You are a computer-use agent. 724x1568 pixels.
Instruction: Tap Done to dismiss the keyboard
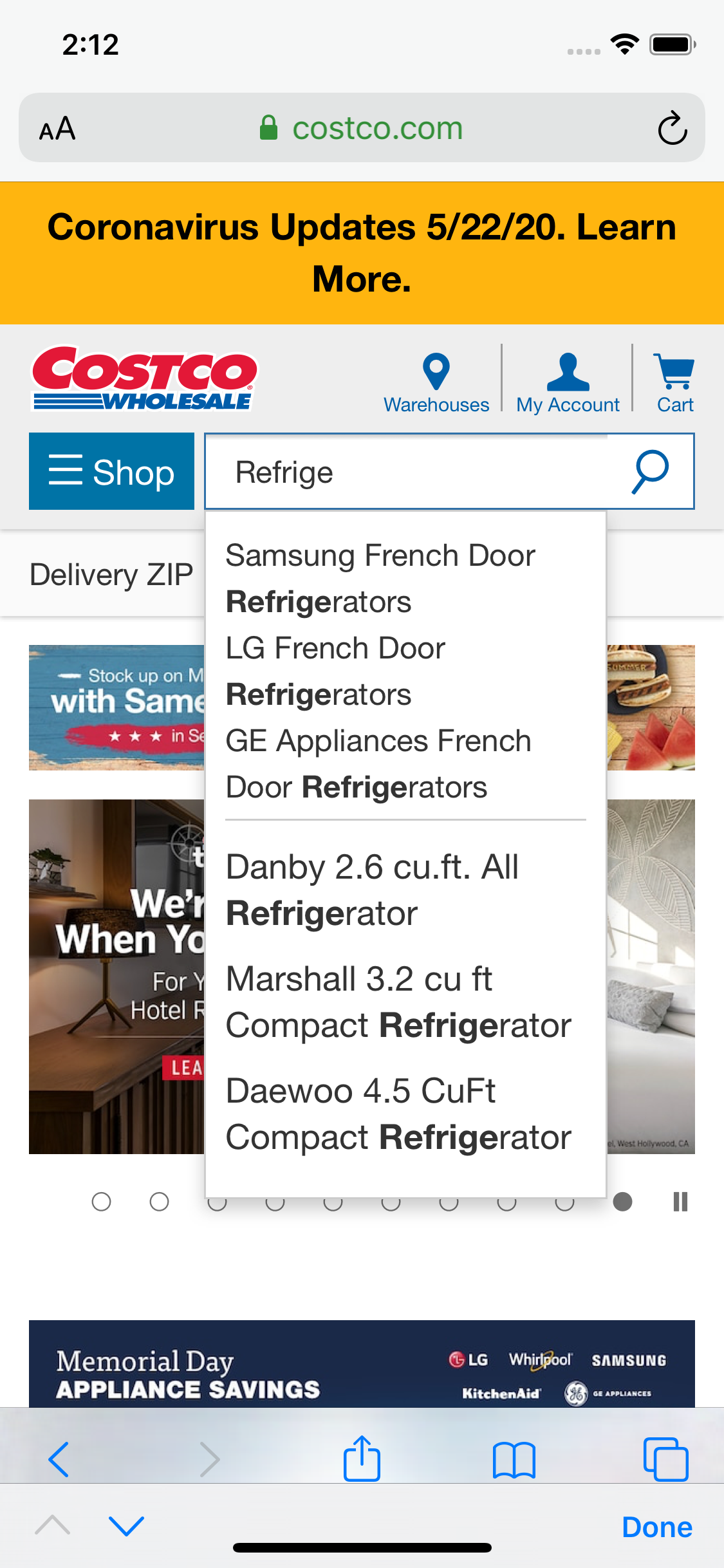pyautogui.click(x=657, y=1526)
